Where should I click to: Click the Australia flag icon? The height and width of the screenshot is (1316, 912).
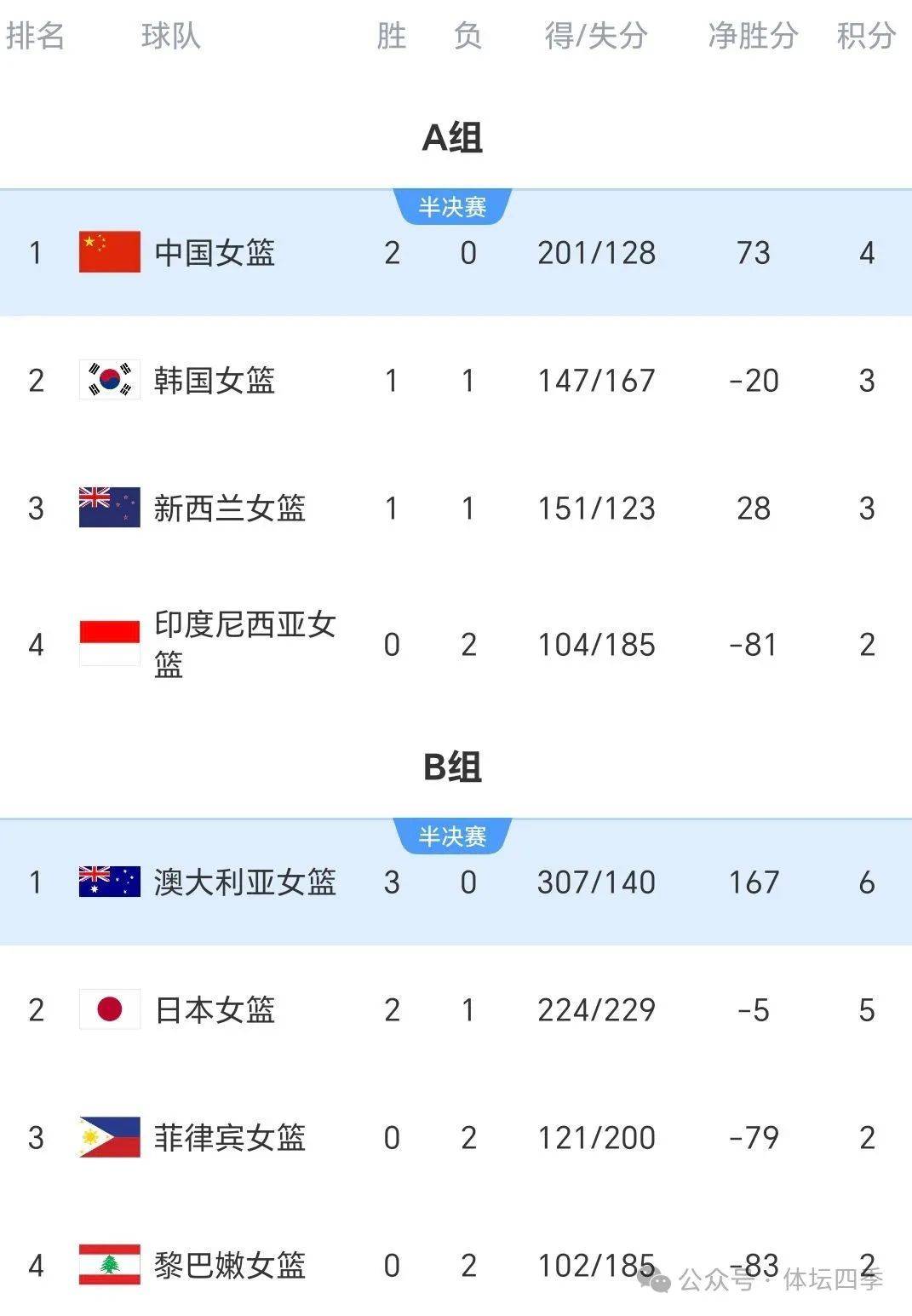point(108,882)
